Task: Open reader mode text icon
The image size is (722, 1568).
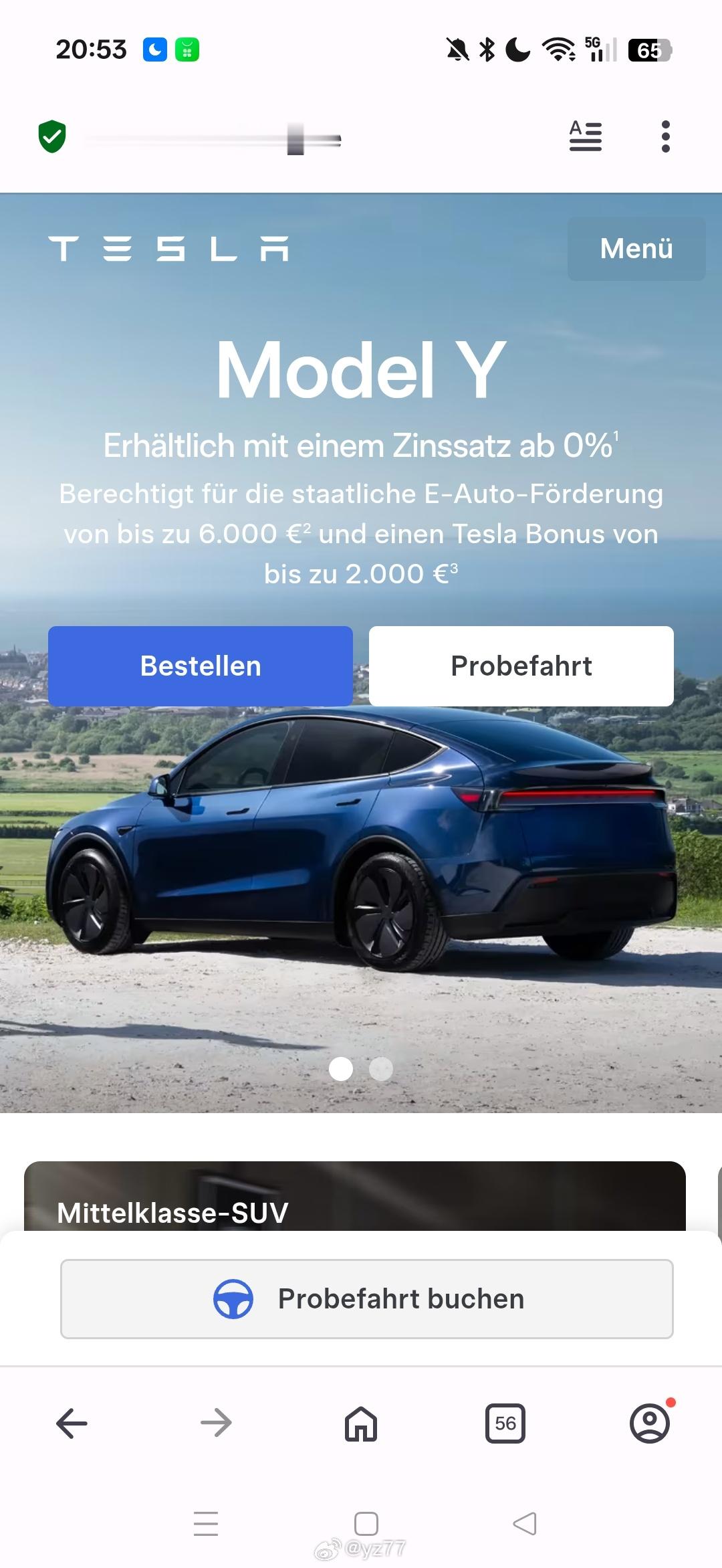Action: (x=586, y=136)
